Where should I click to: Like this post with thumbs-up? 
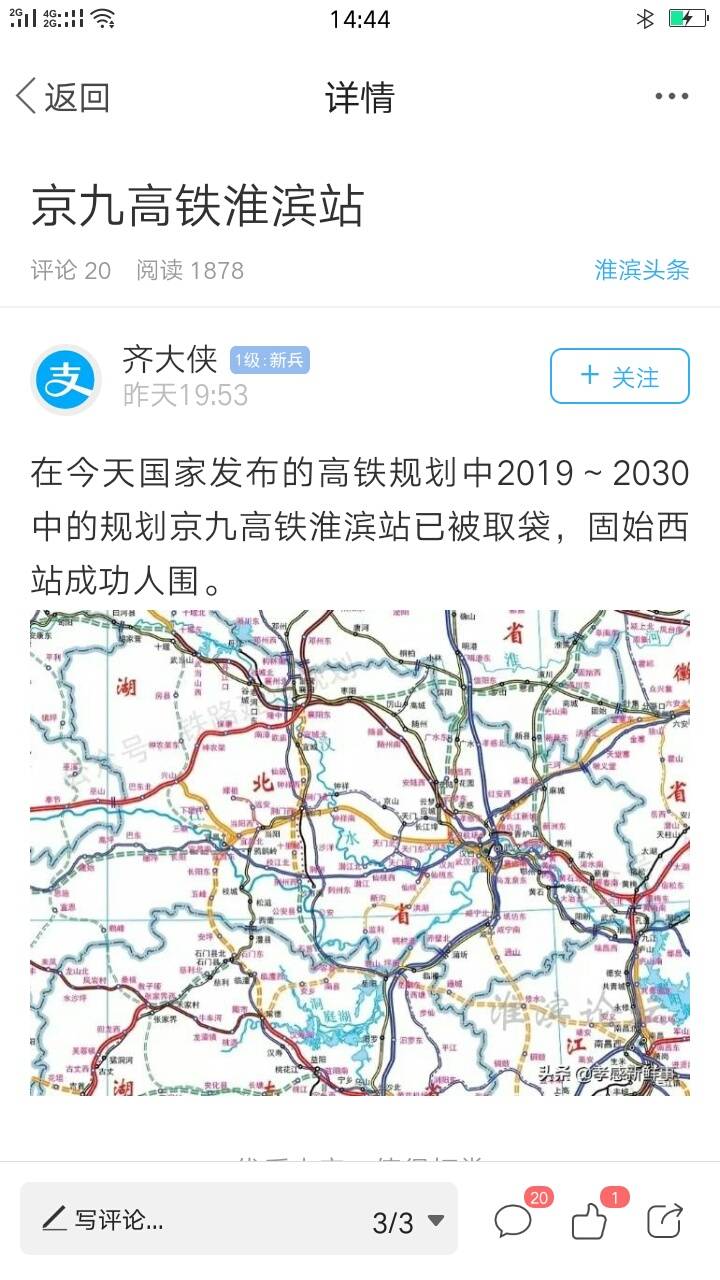(590, 1220)
